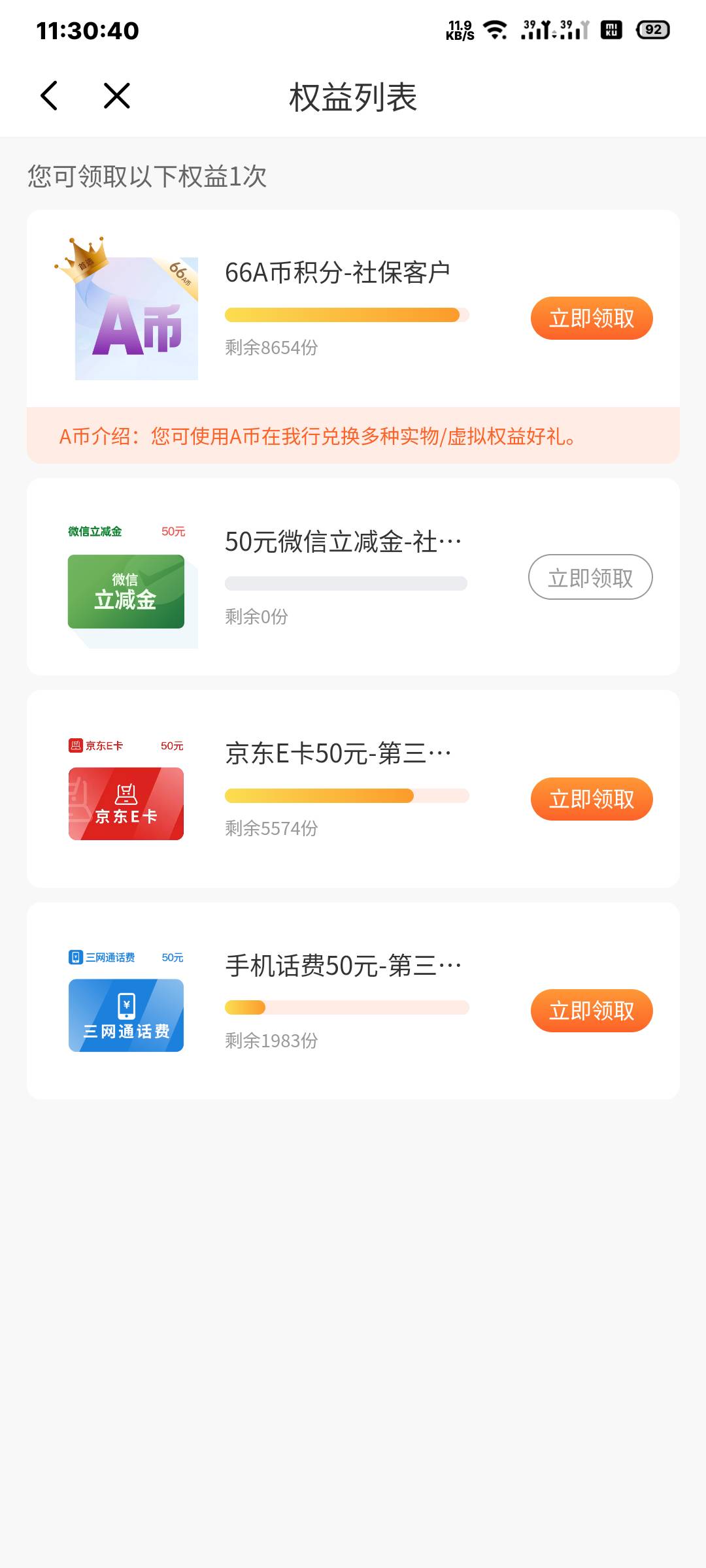
Task: Close the 权益列表 page with X
Action: point(117,96)
